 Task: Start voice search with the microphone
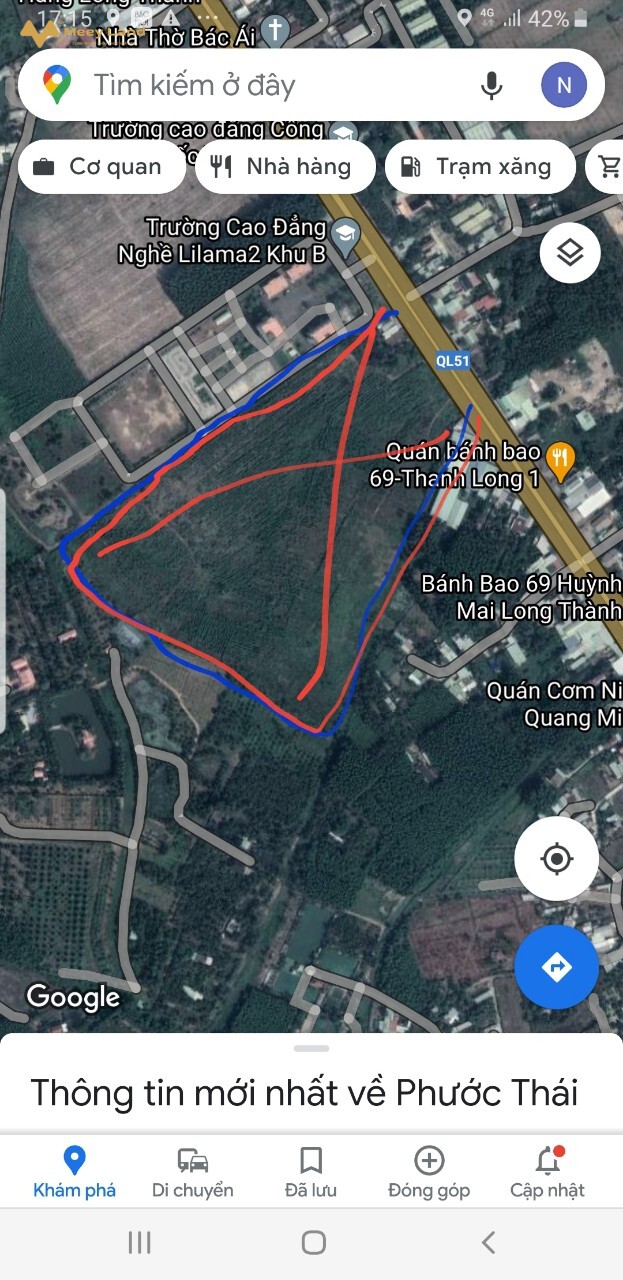pyautogui.click(x=491, y=86)
